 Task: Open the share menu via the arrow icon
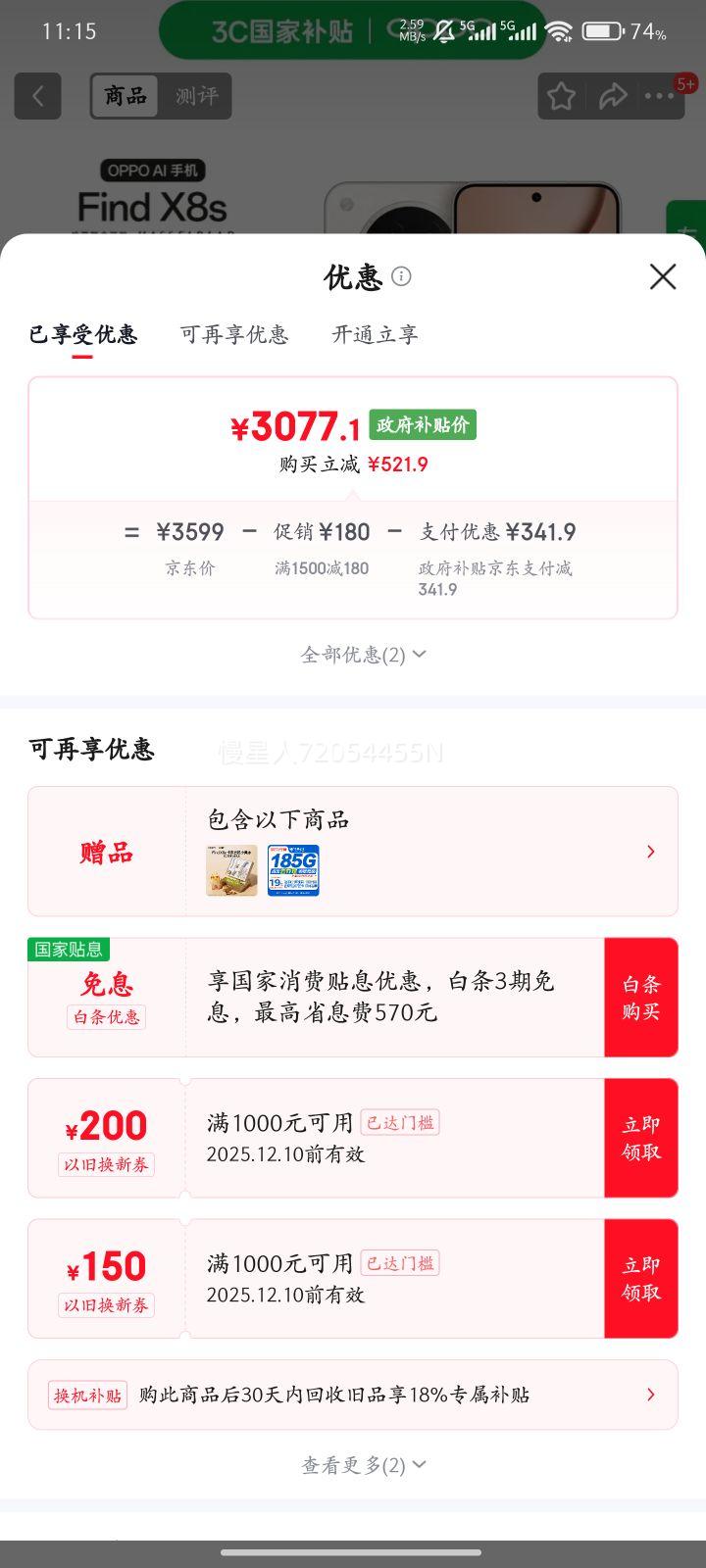pyautogui.click(x=615, y=96)
